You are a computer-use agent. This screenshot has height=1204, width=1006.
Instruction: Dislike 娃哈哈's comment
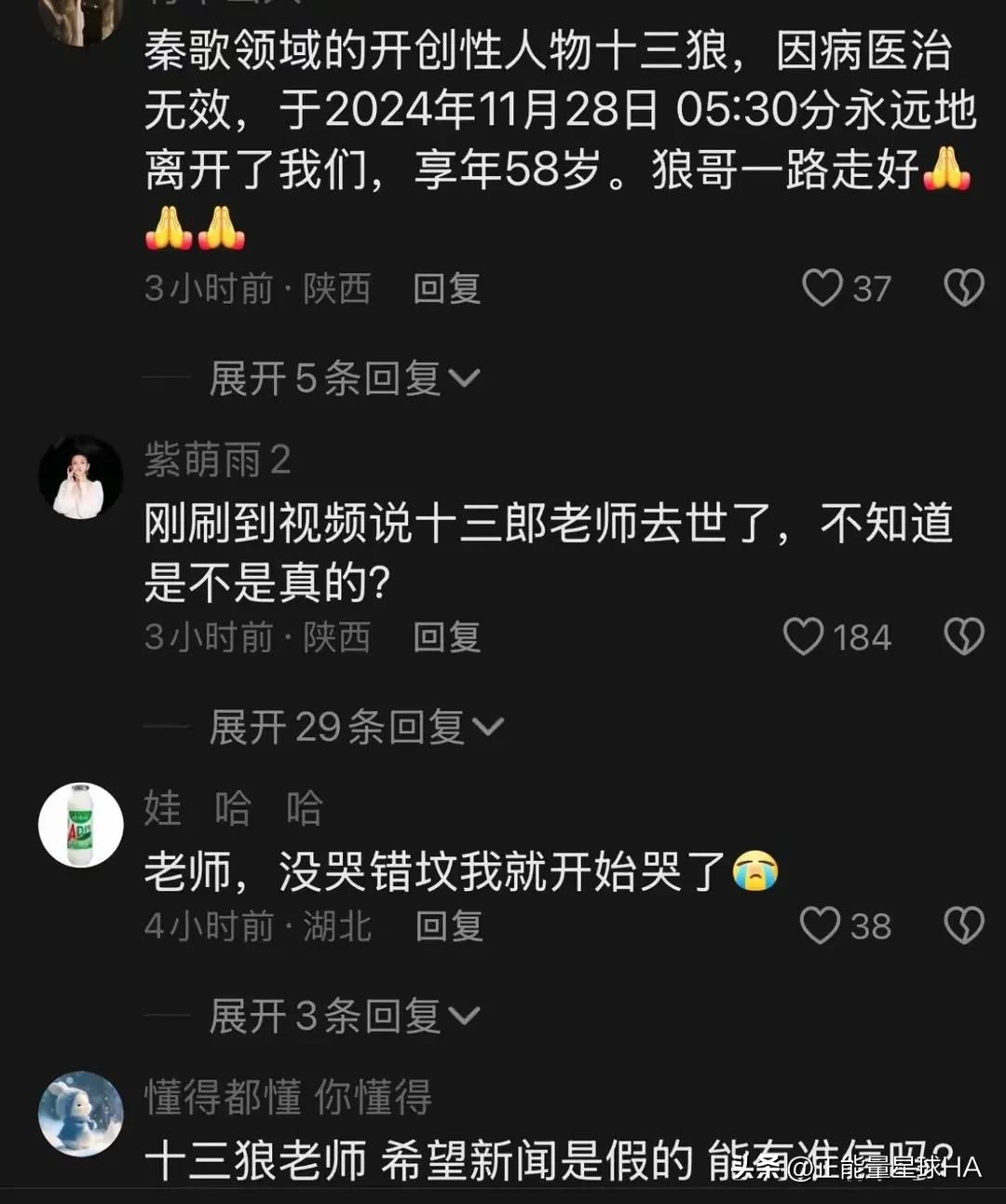tap(963, 926)
